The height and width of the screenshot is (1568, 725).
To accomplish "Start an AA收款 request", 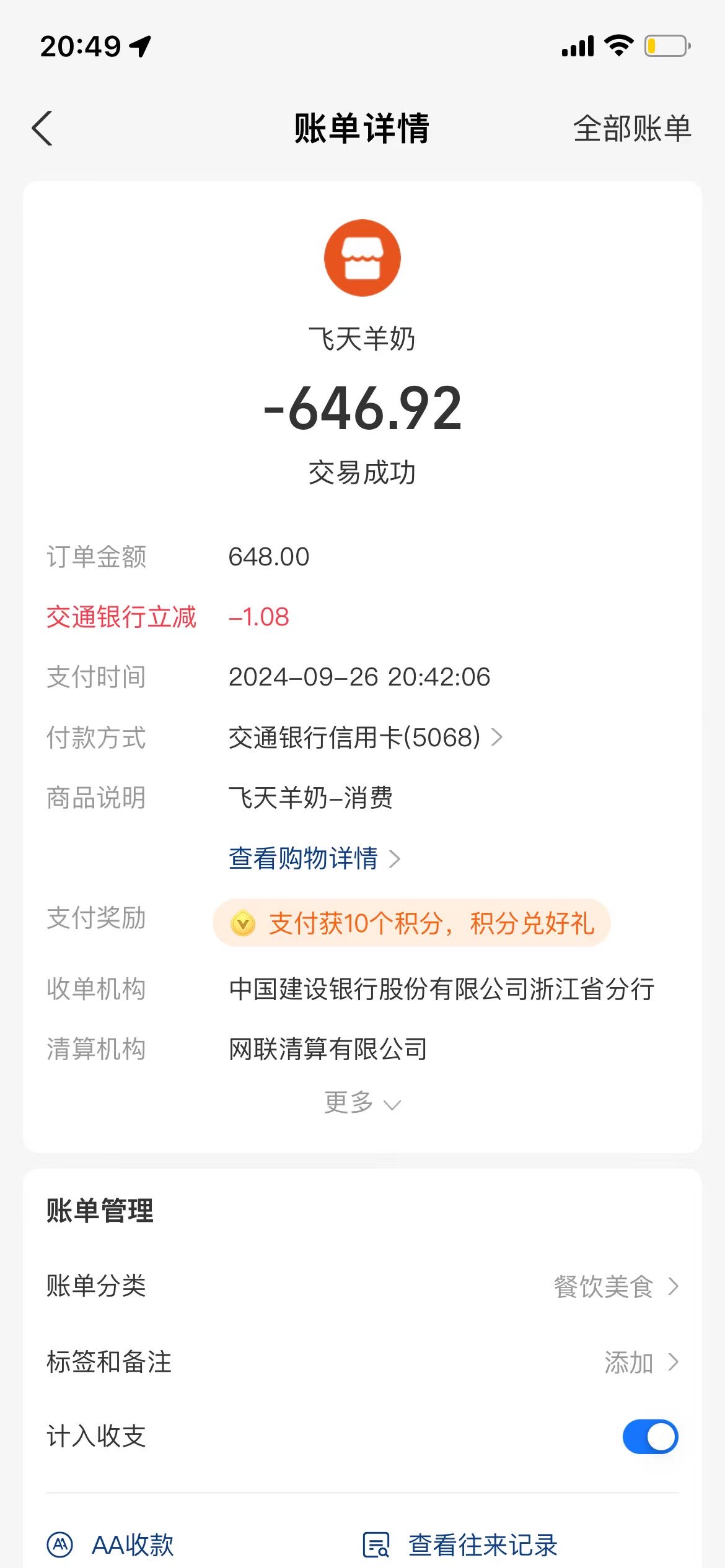I will 112,1544.
